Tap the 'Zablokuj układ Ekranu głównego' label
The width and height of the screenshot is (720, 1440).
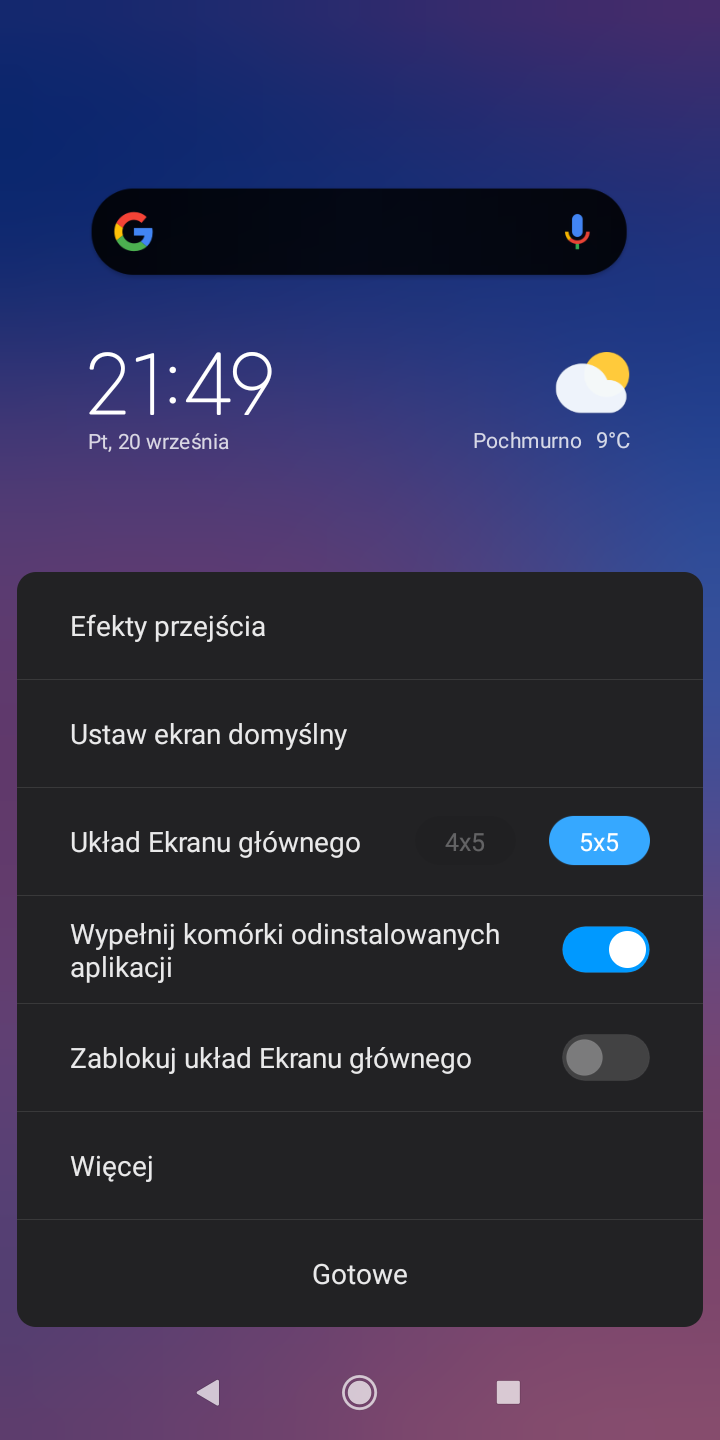click(271, 1057)
